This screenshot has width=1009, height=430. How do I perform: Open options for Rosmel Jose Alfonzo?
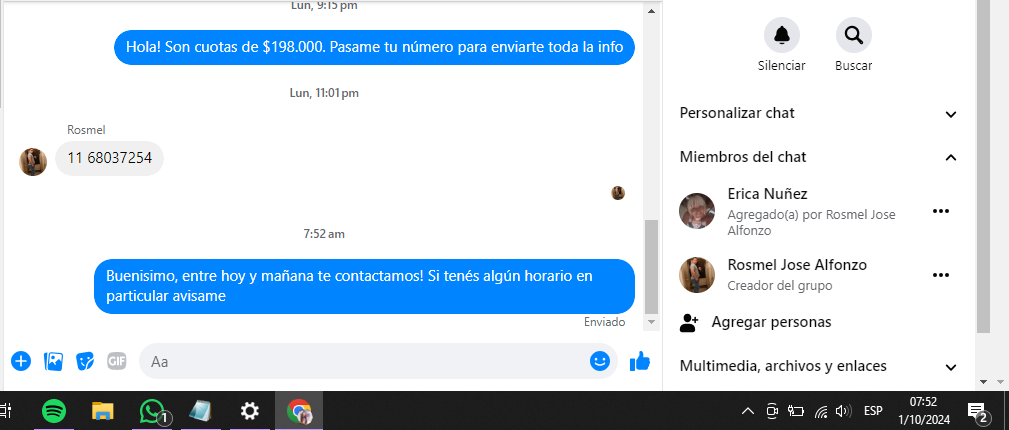(940, 275)
